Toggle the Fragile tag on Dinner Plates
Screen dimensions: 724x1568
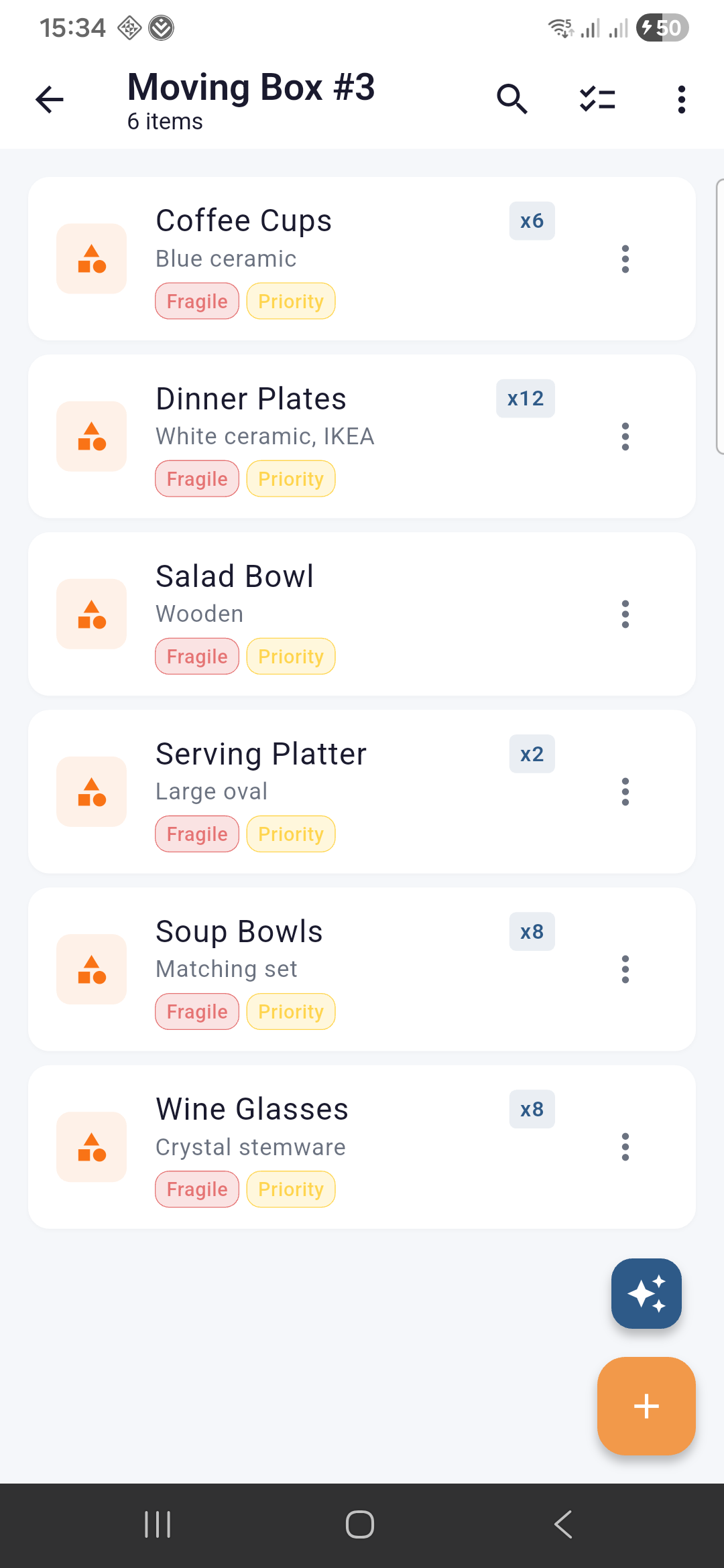pyautogui.click(x=196, y=478)
